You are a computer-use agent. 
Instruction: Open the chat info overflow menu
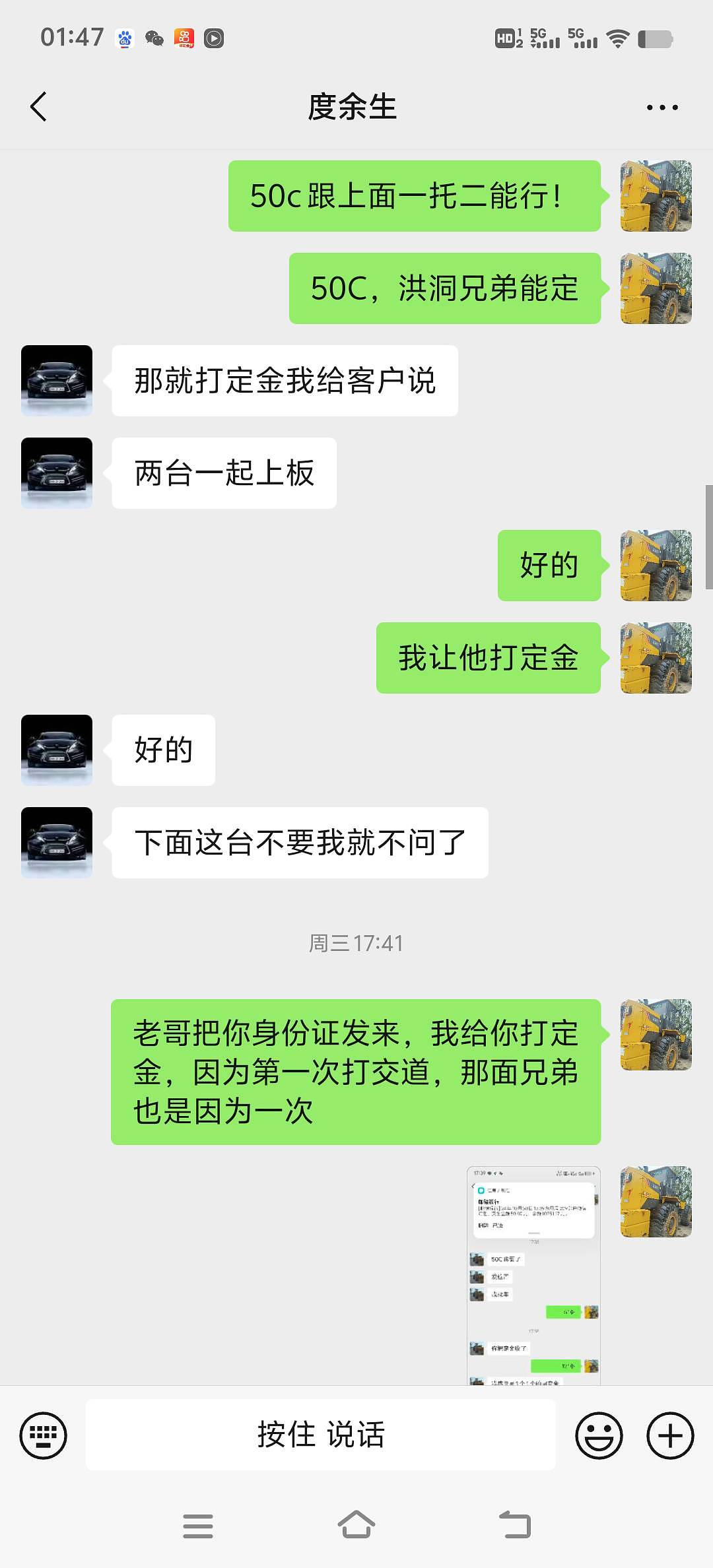click(x=662, y=108)
